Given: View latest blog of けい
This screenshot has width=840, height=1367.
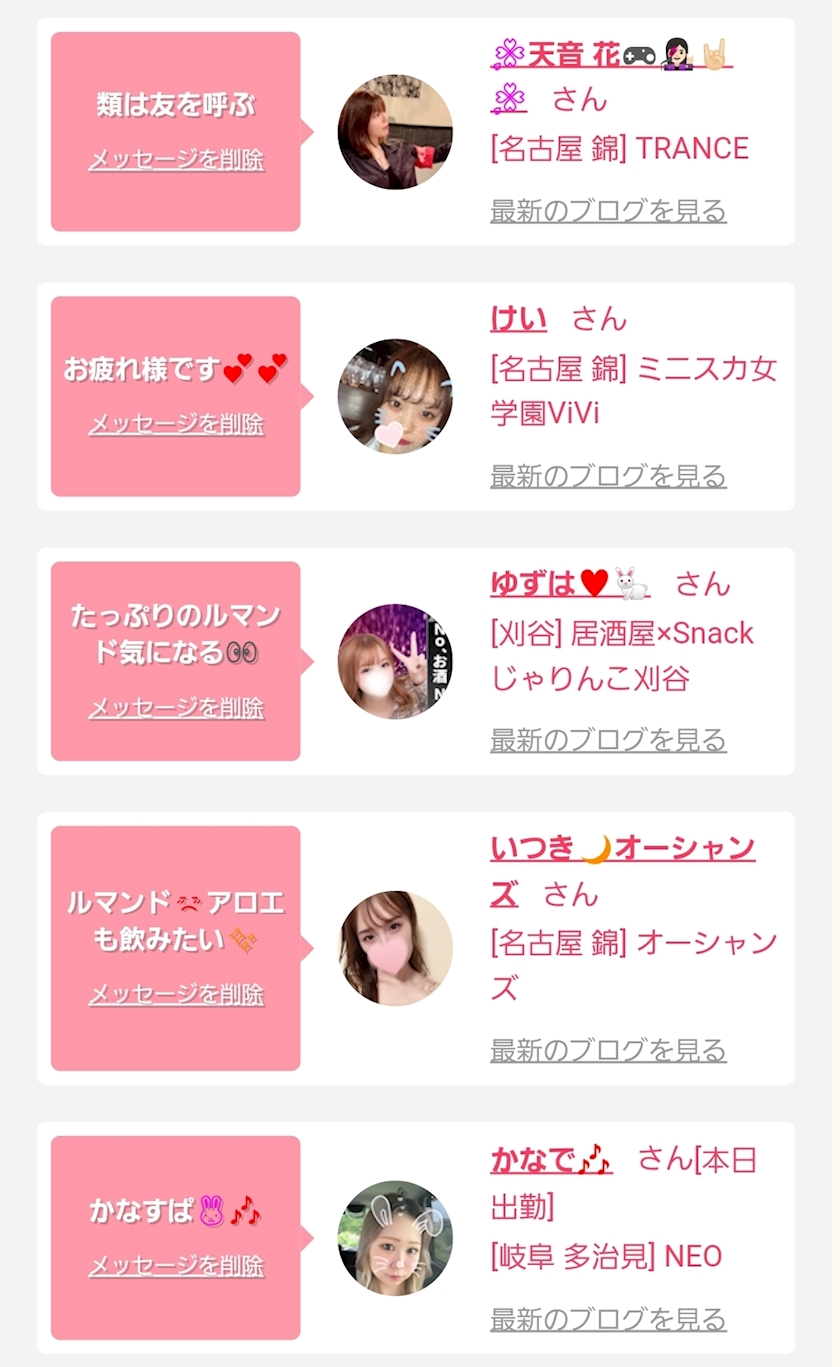Looking at the screenshot, I should click(608, 476).
